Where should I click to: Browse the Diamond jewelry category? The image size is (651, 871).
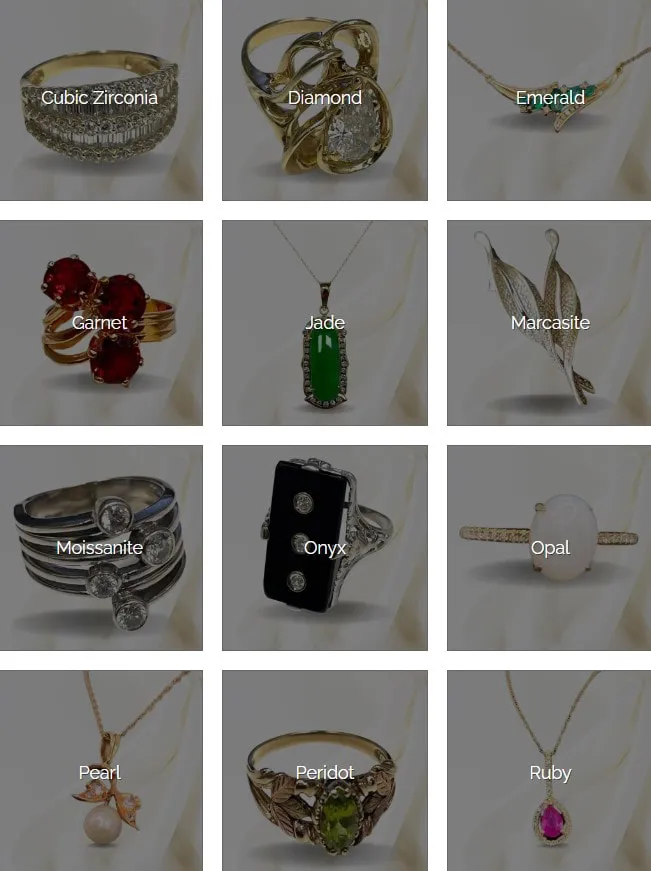(x=324, y=98)
